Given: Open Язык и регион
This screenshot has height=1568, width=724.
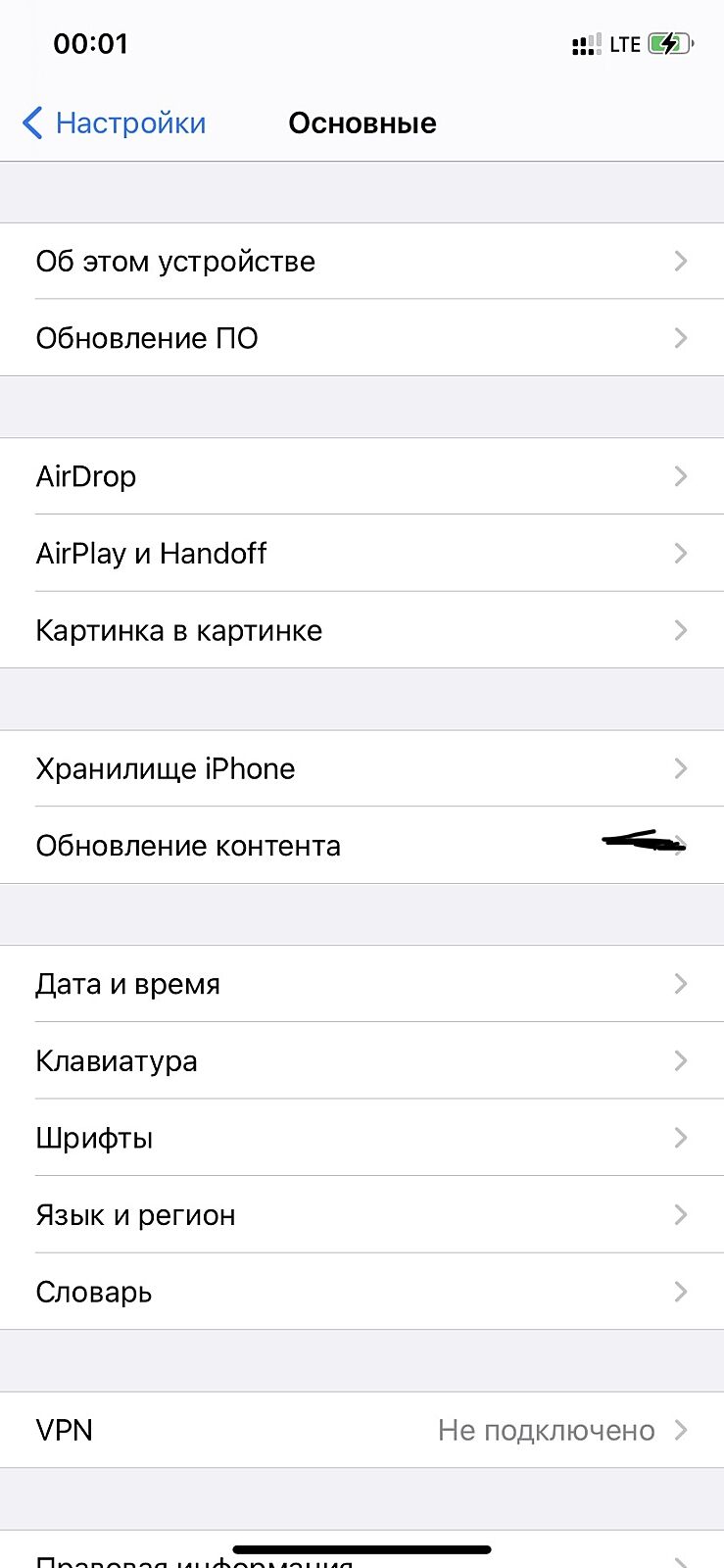Looking at the screenshot, I should pos(362,1215).
